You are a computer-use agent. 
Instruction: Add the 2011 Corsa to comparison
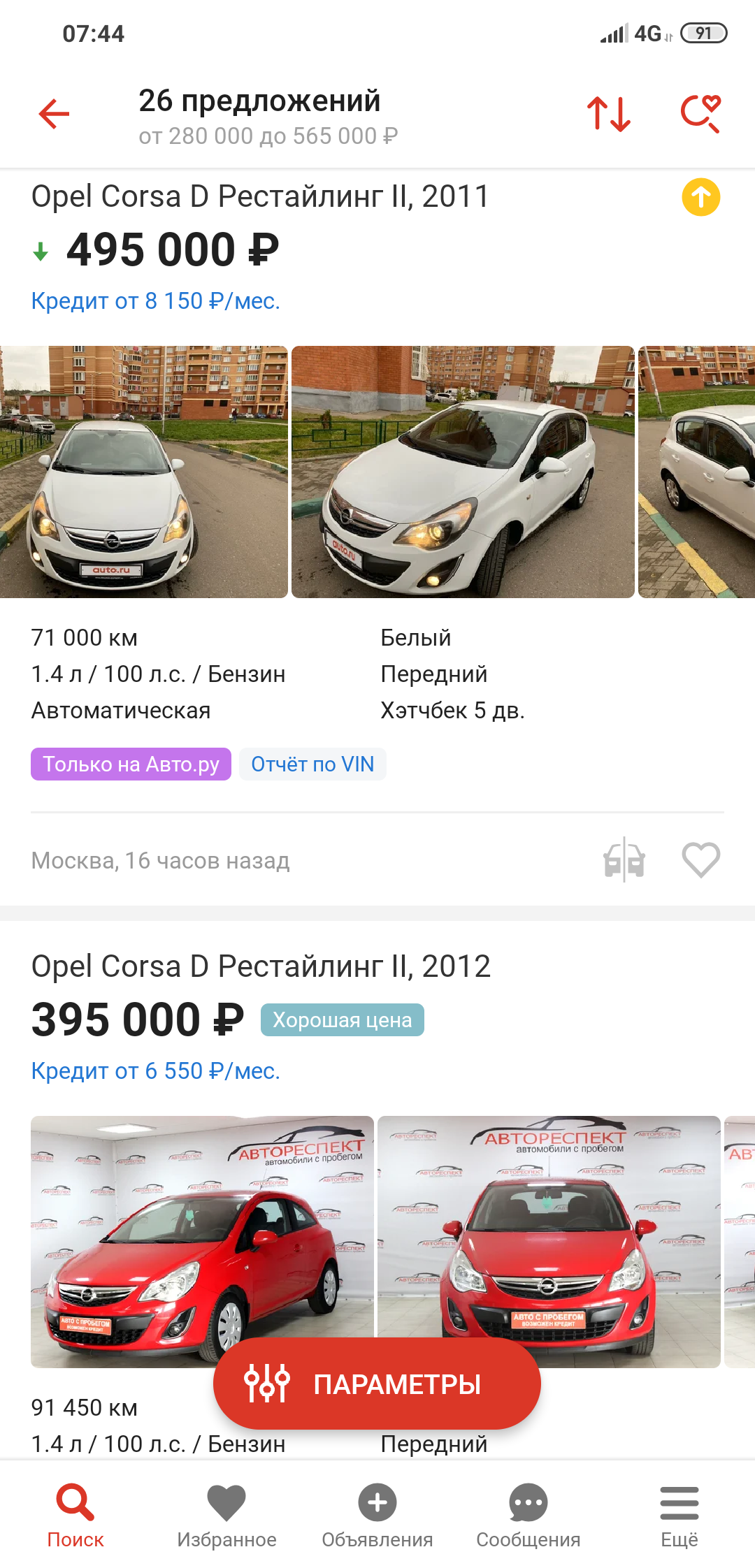[x=624, y=859]
